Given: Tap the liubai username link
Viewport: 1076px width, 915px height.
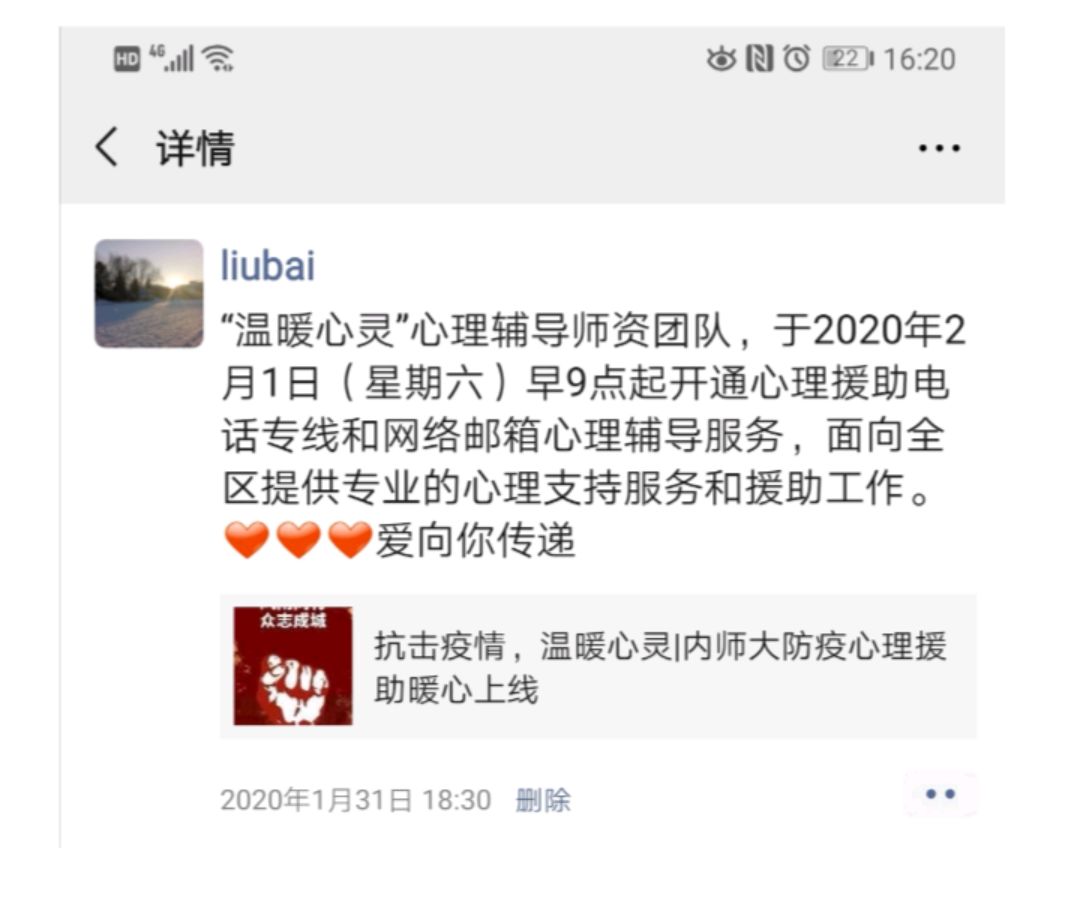Looking at the screenshot, I should tap(267, 267).
